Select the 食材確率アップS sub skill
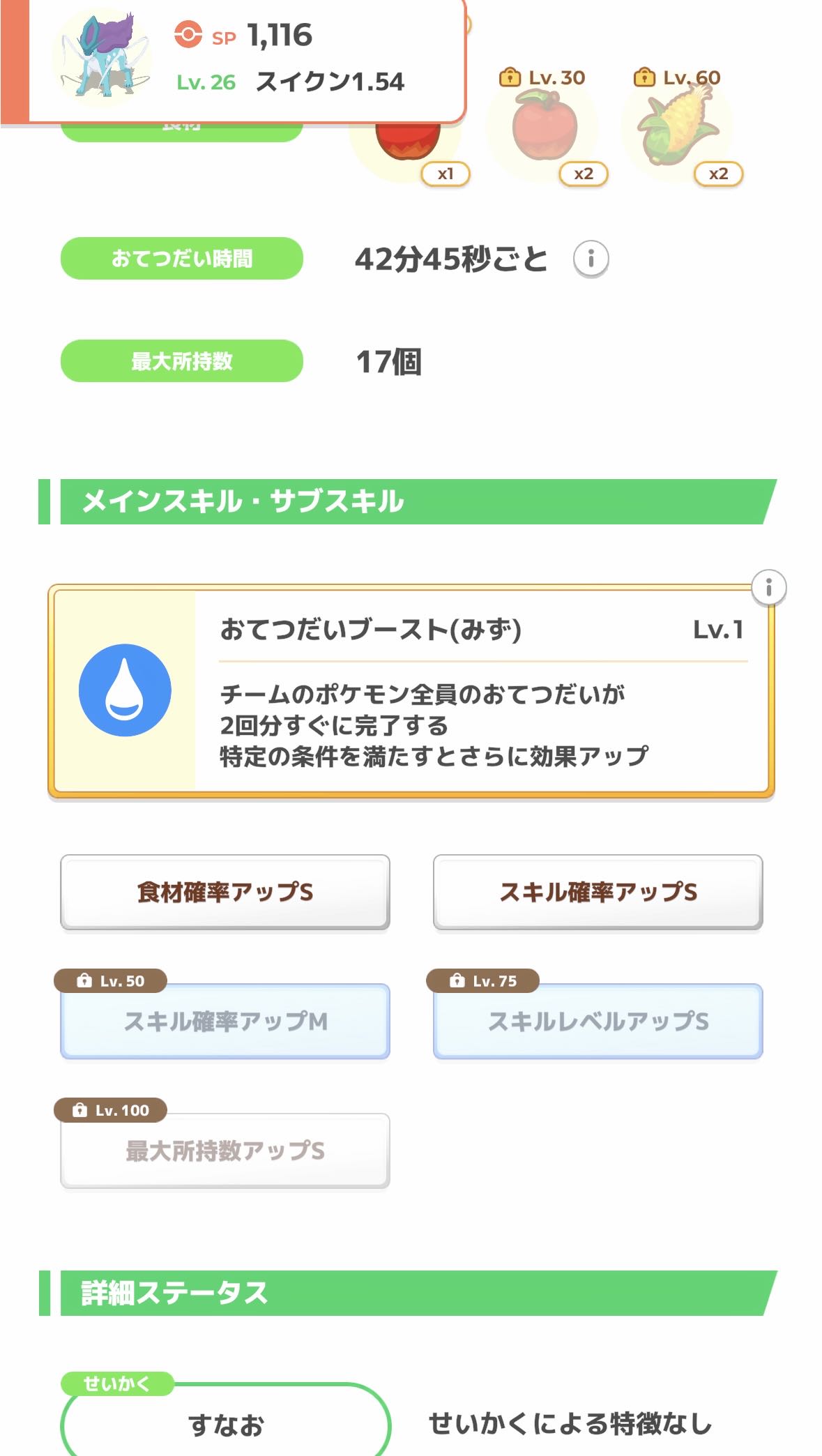The height and width of the screenshot is (1456, 822). tap(225, 892)
